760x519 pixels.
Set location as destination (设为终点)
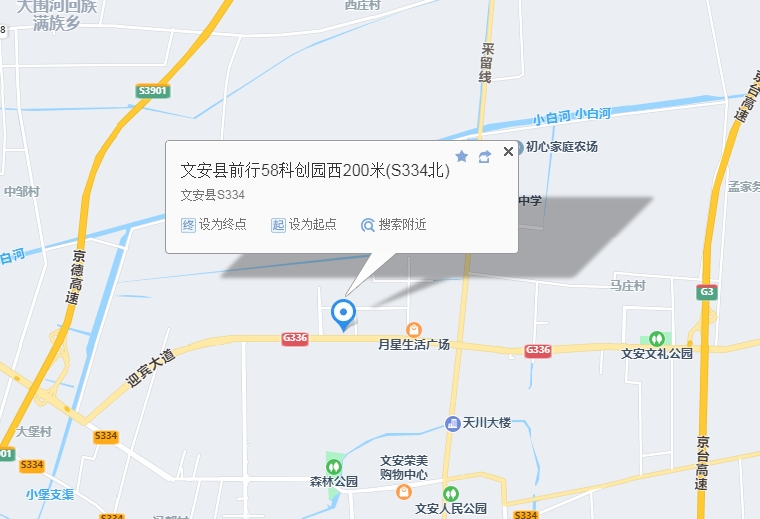tap(213, 225)
